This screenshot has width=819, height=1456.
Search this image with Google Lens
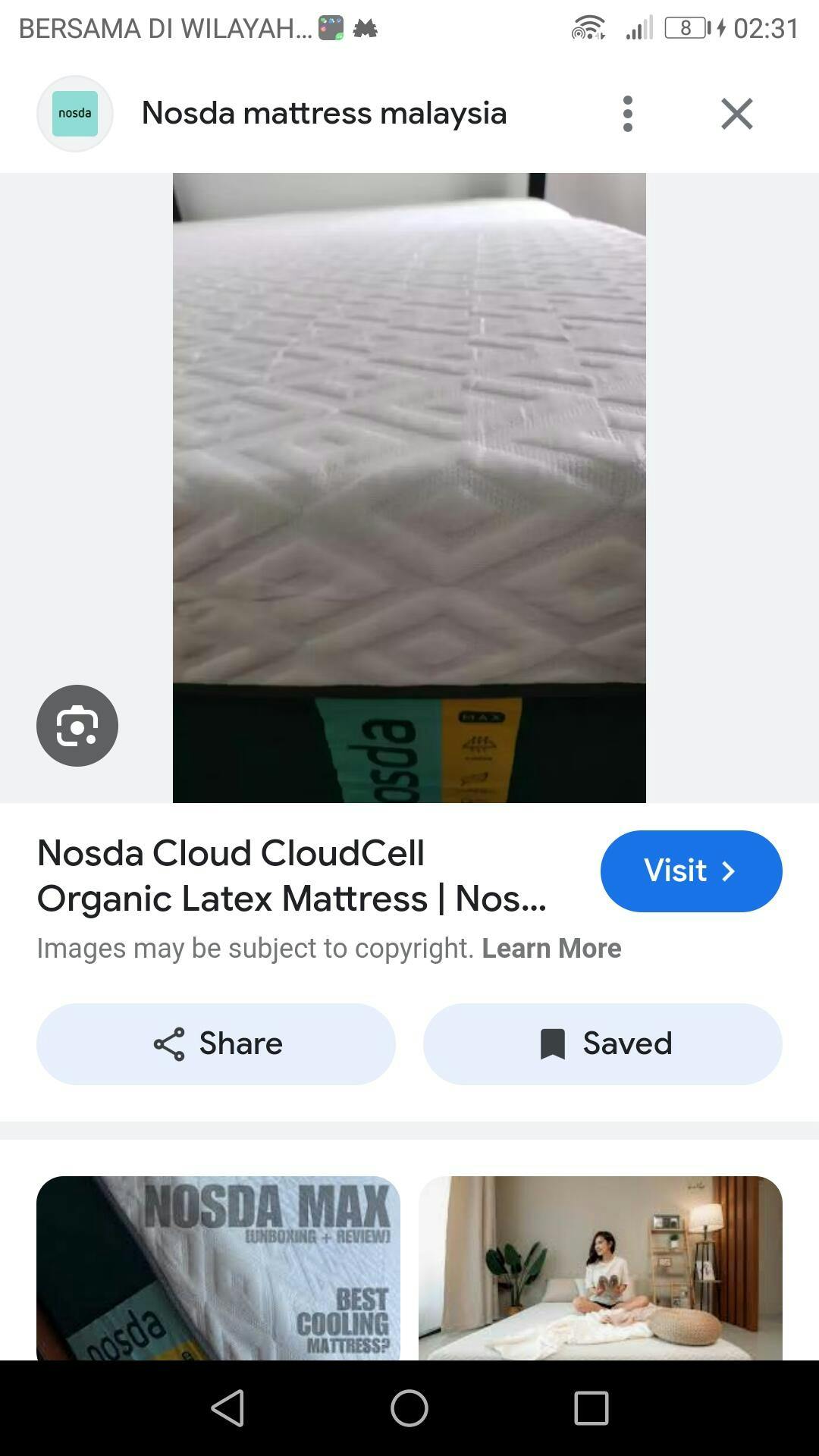click(77, 726)
